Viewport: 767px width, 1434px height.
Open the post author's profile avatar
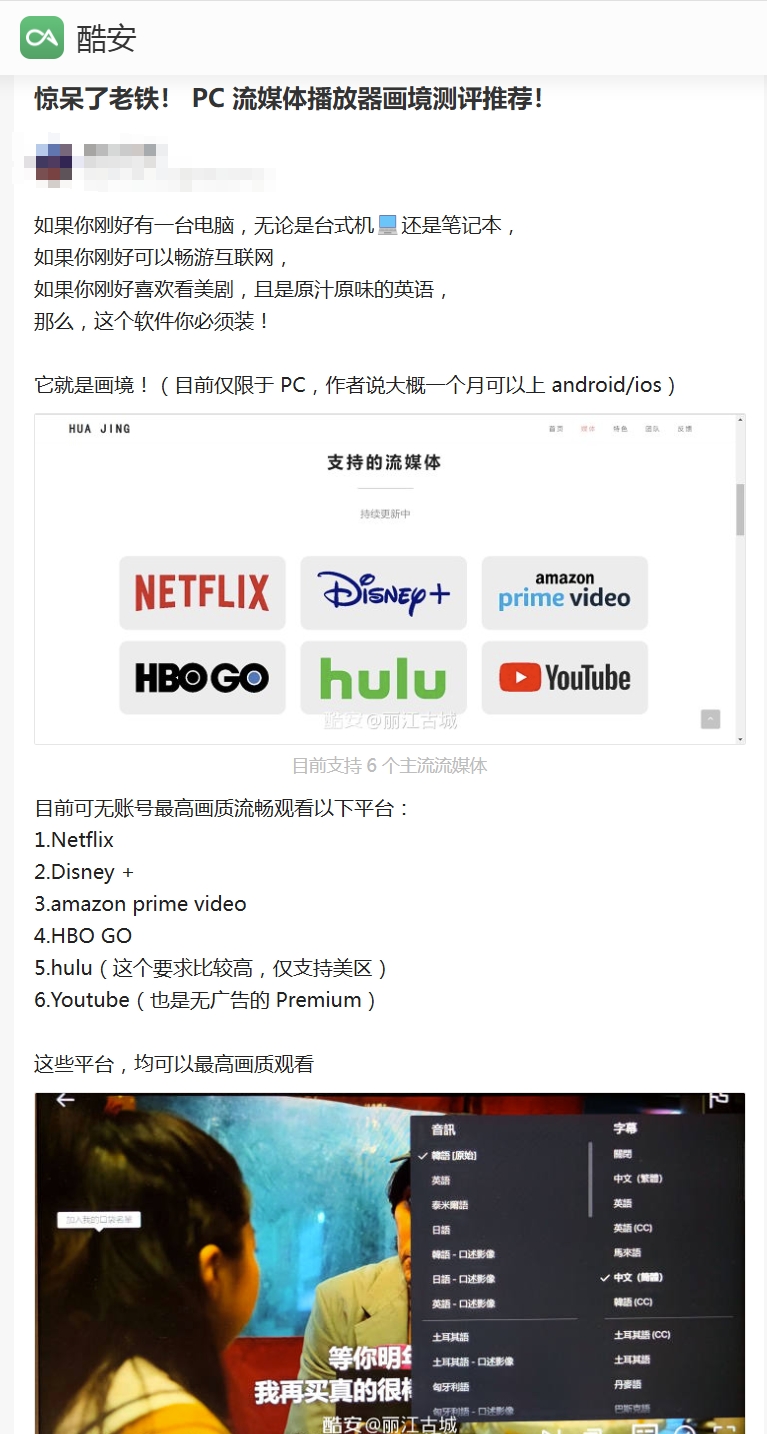pyautogui.click(x=53, y=162)
